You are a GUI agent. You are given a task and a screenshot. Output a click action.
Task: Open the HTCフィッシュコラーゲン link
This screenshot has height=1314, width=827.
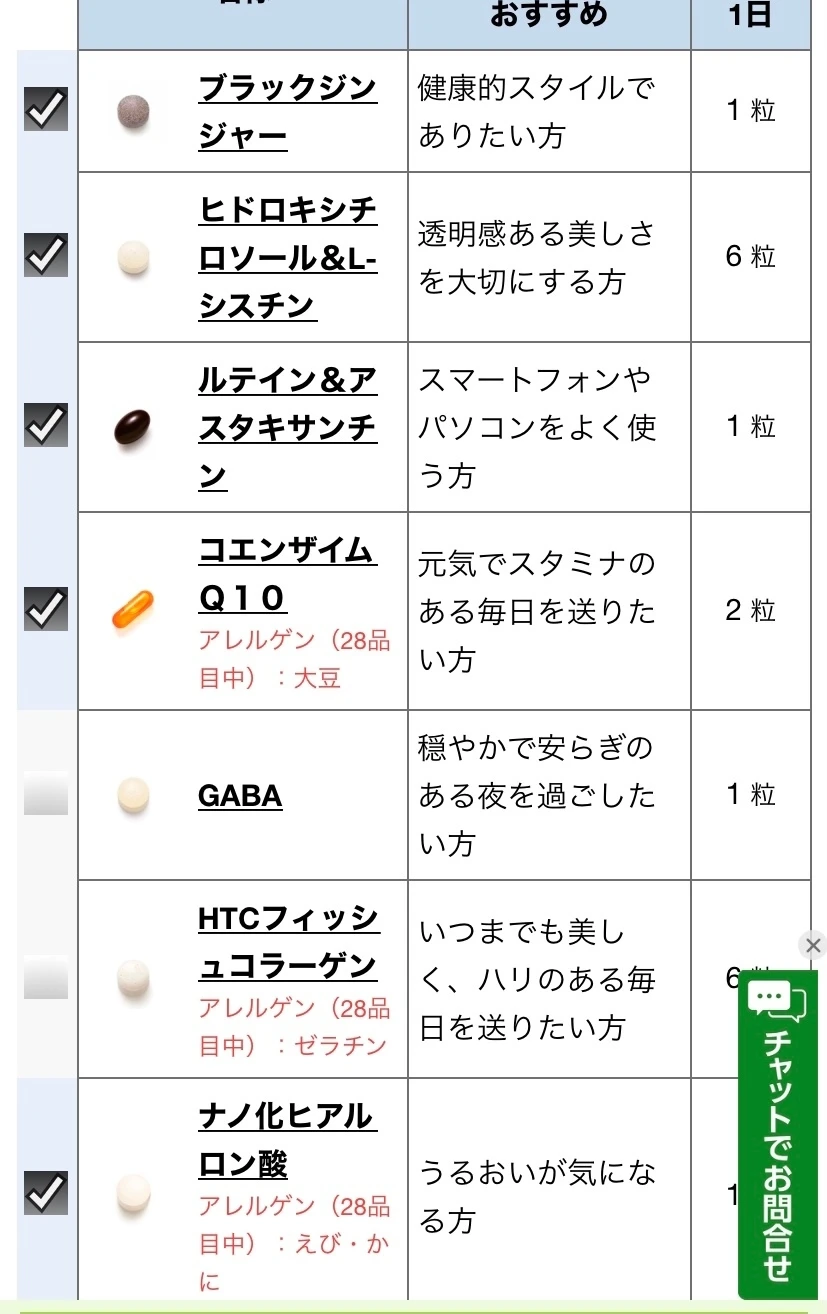(x=288, y=942)
